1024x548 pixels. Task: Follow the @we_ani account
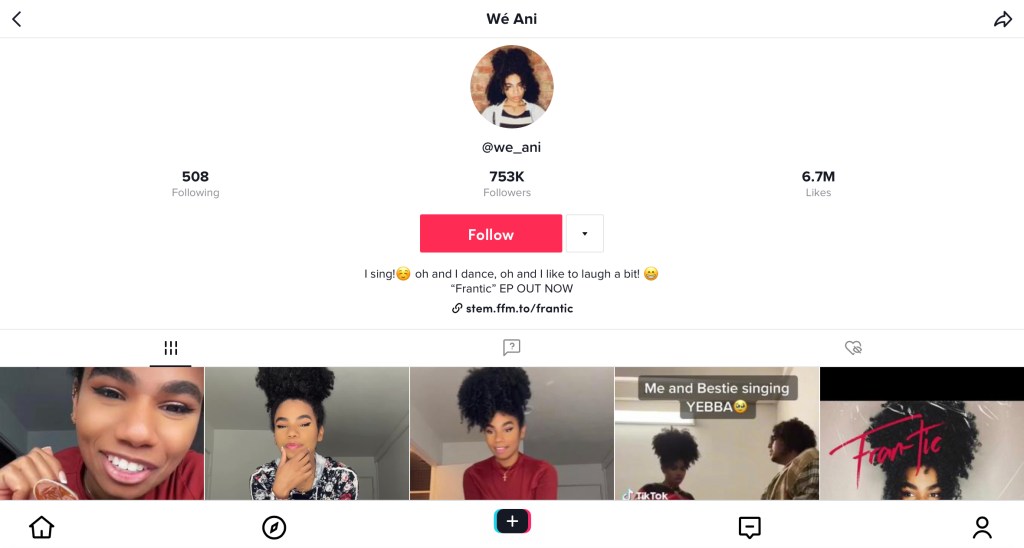pos(490,234)
